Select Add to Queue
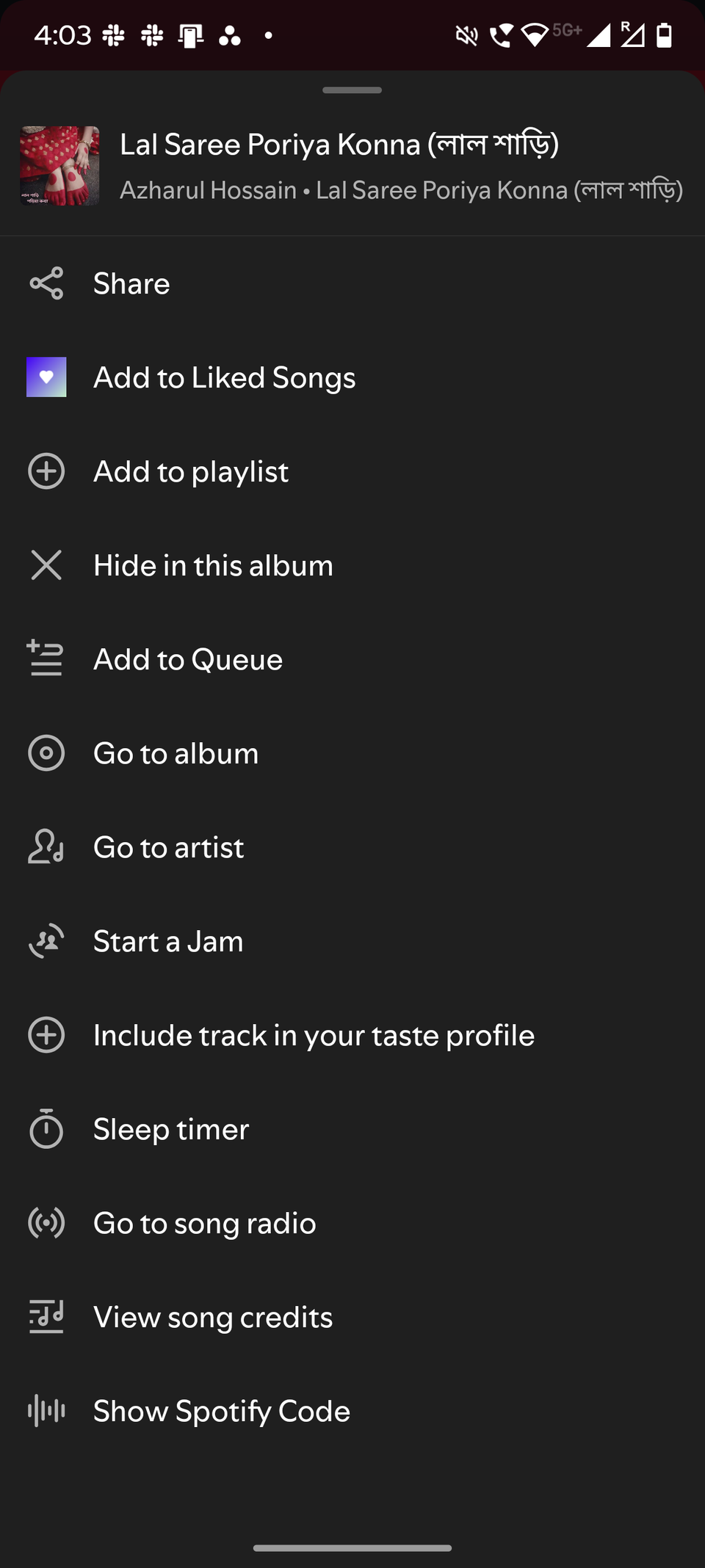 (x=188, y=659)
